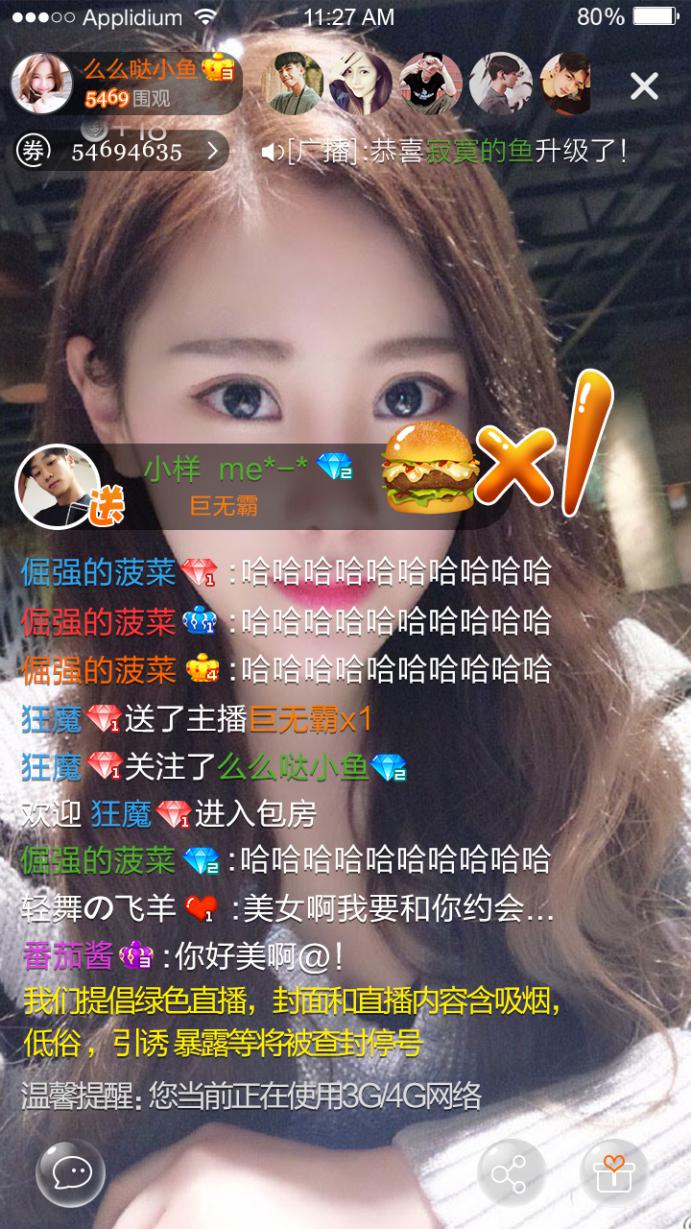691x1229 pixels.
Task: Open the chat comment bubble
Action: [x=70, y=1173]
